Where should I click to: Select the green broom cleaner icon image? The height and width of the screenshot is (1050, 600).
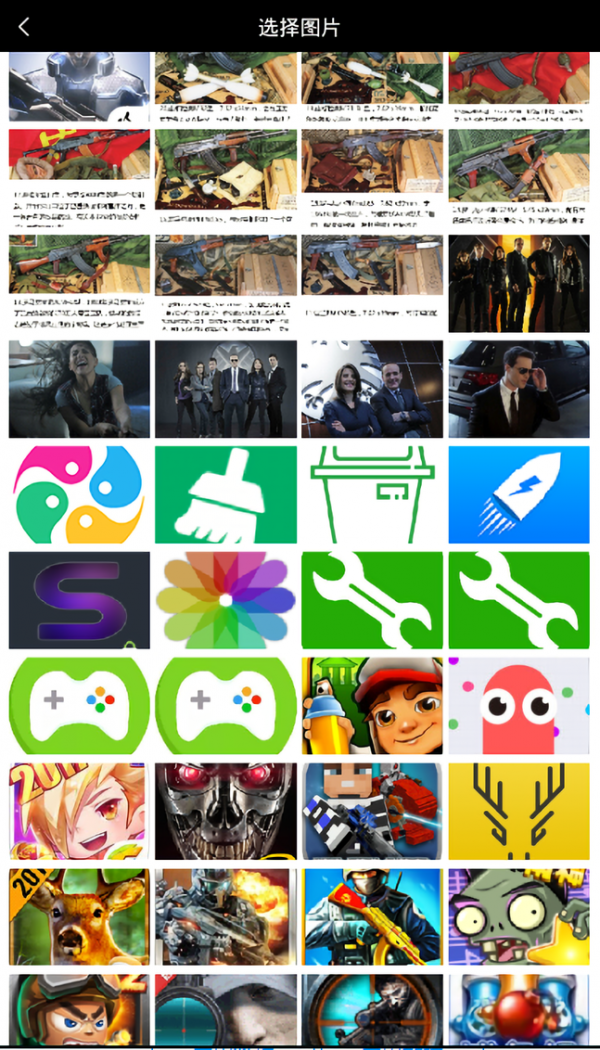(x=226, y=495)
